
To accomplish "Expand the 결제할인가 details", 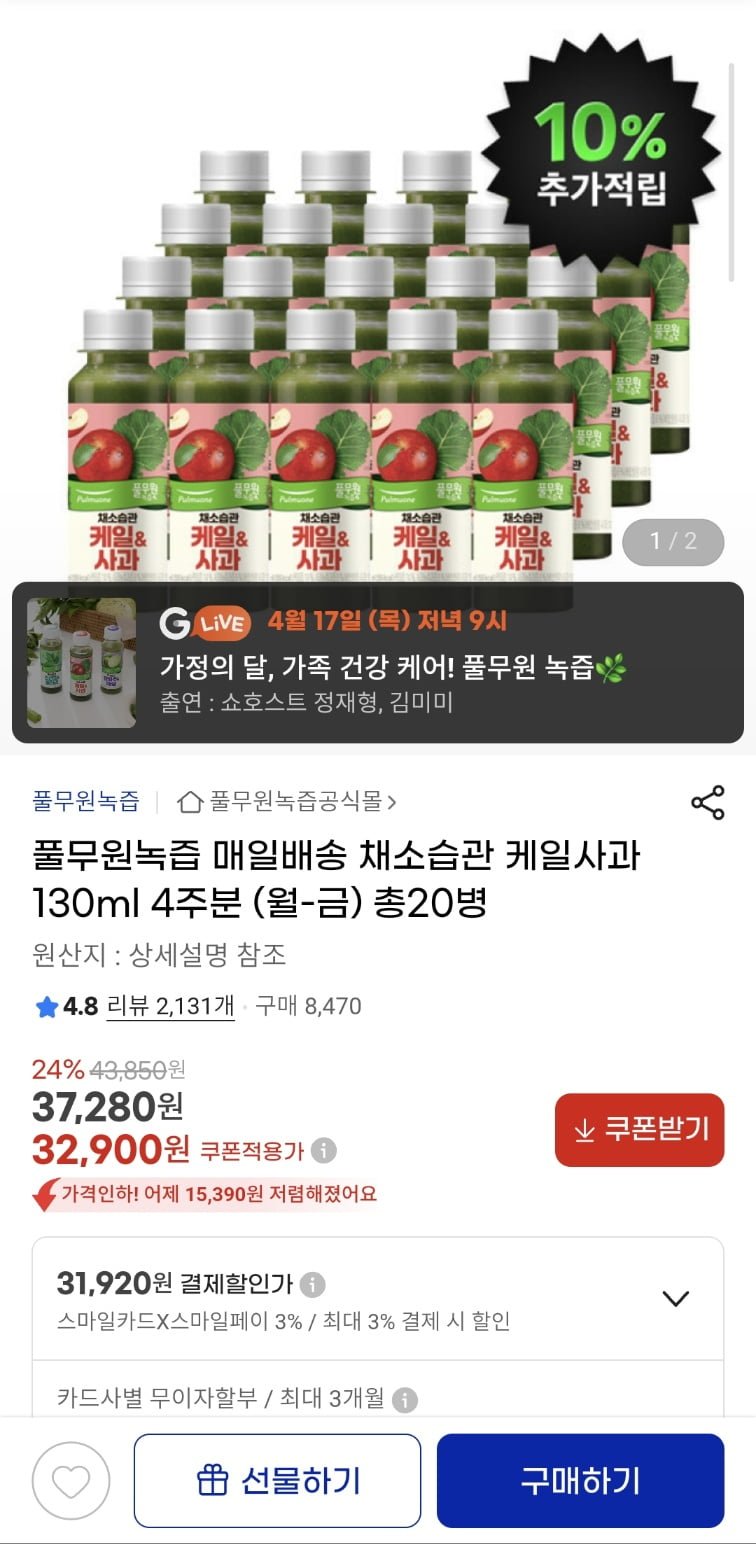I will coord(676,1298).
